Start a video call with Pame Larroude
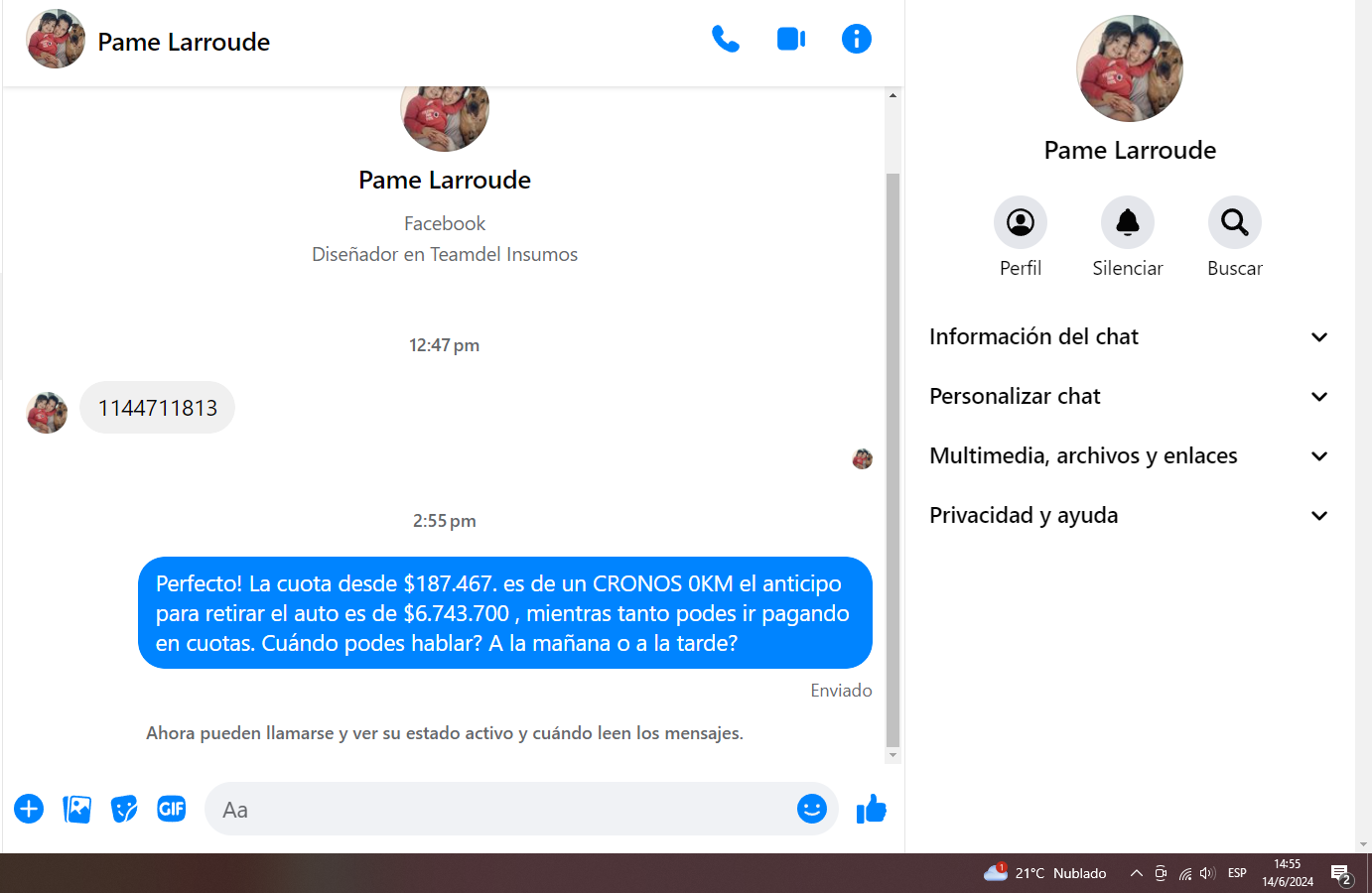 (791, 40)
